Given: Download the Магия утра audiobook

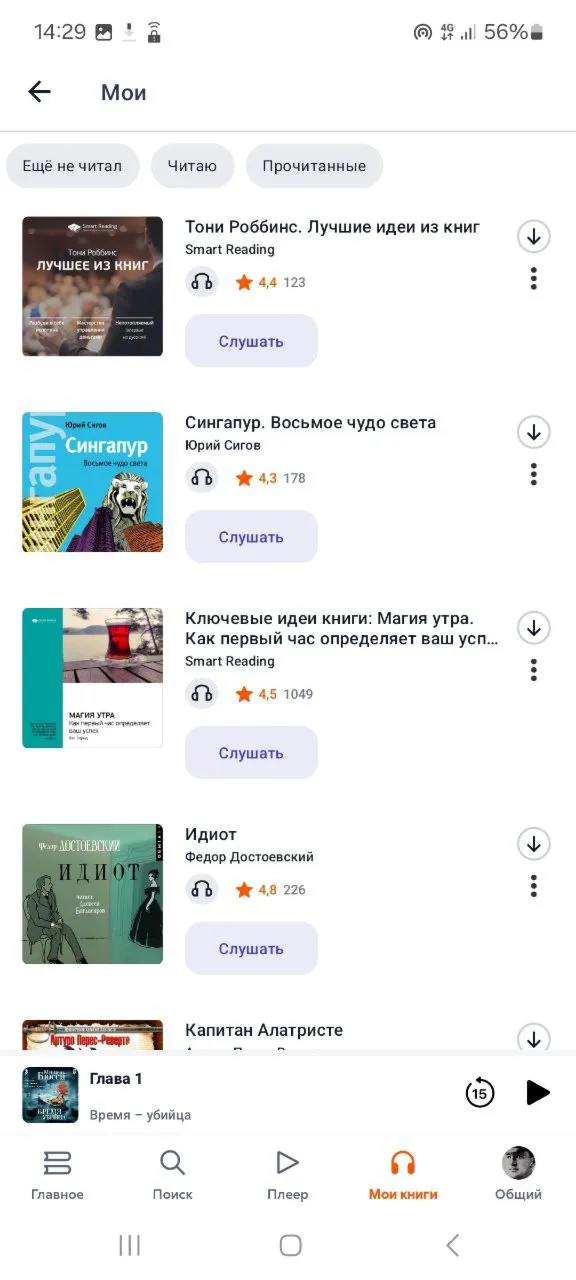Looking at the screenshot, I should (x=534, y=628).
